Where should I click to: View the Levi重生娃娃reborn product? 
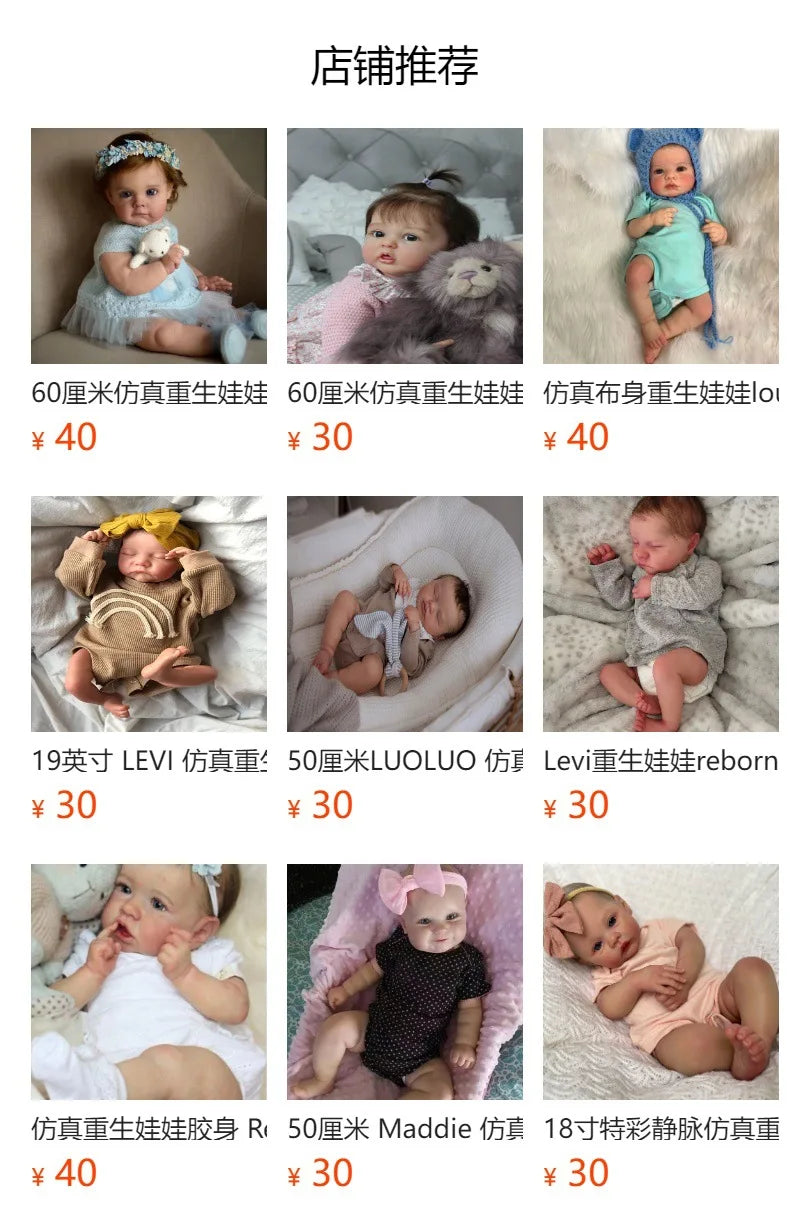[x=661, y=614]
